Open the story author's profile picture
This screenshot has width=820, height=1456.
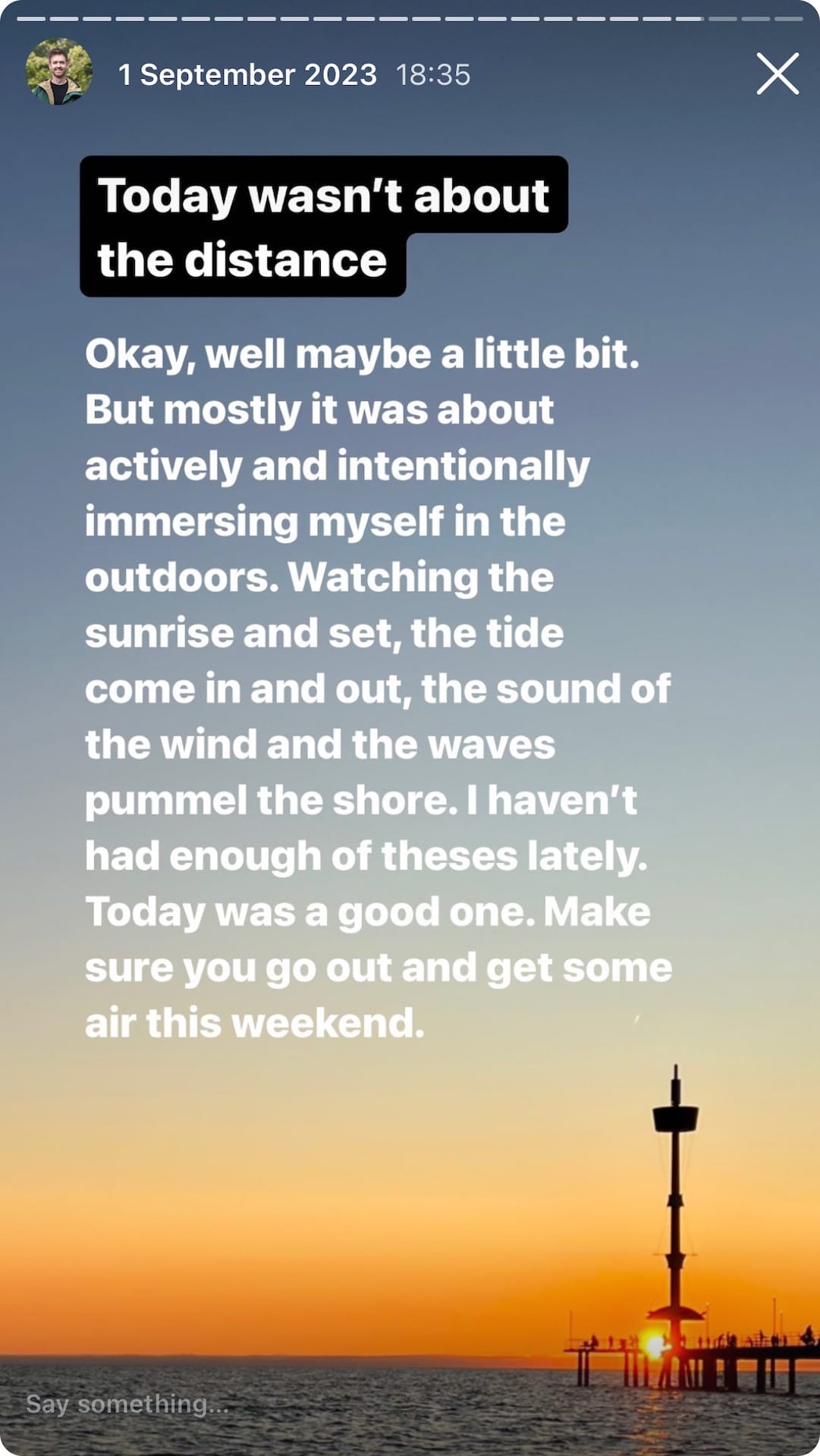coord(58,72)
